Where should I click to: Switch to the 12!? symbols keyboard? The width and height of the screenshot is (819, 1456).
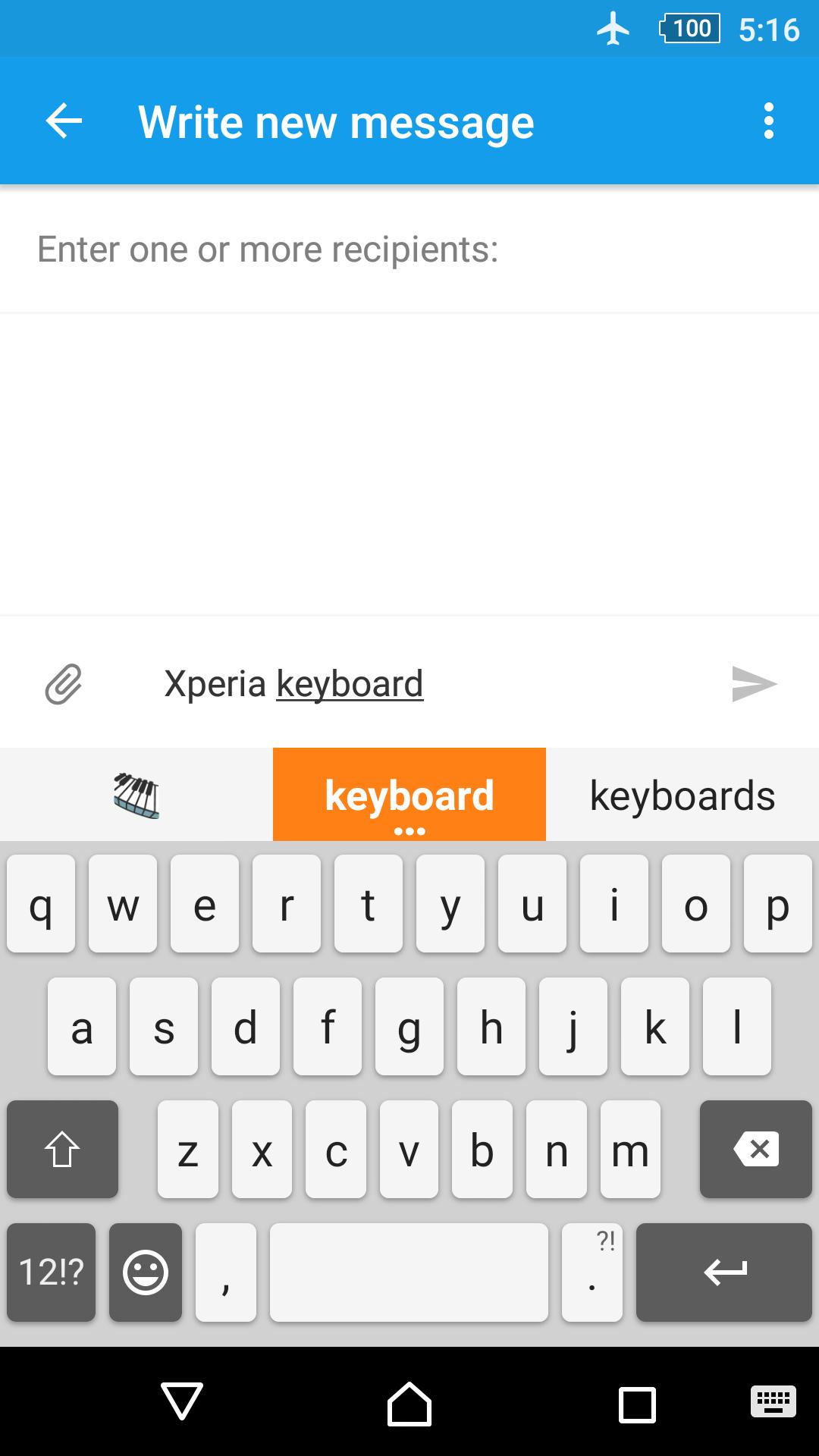[51, 1272]
